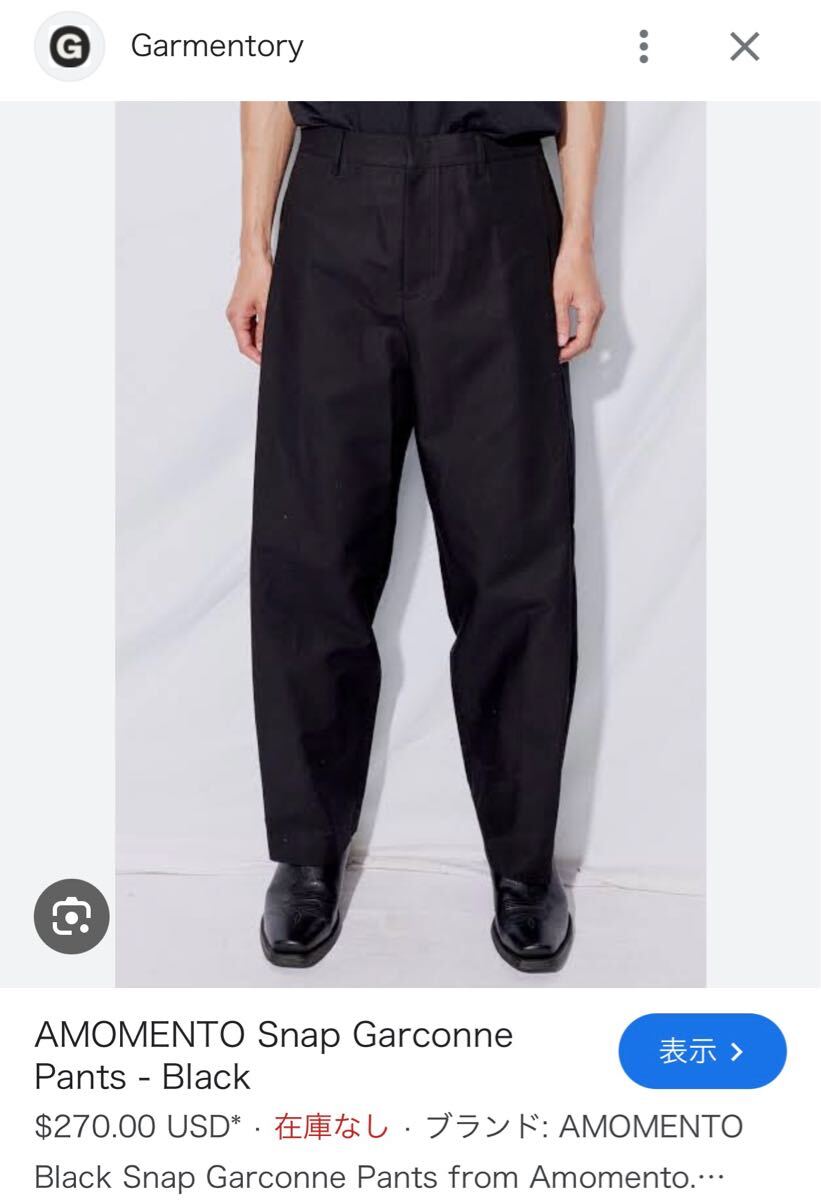Tap the blue 表示 button
Viewport: 821px width, 1200px height.
(x=702, y=1051)
